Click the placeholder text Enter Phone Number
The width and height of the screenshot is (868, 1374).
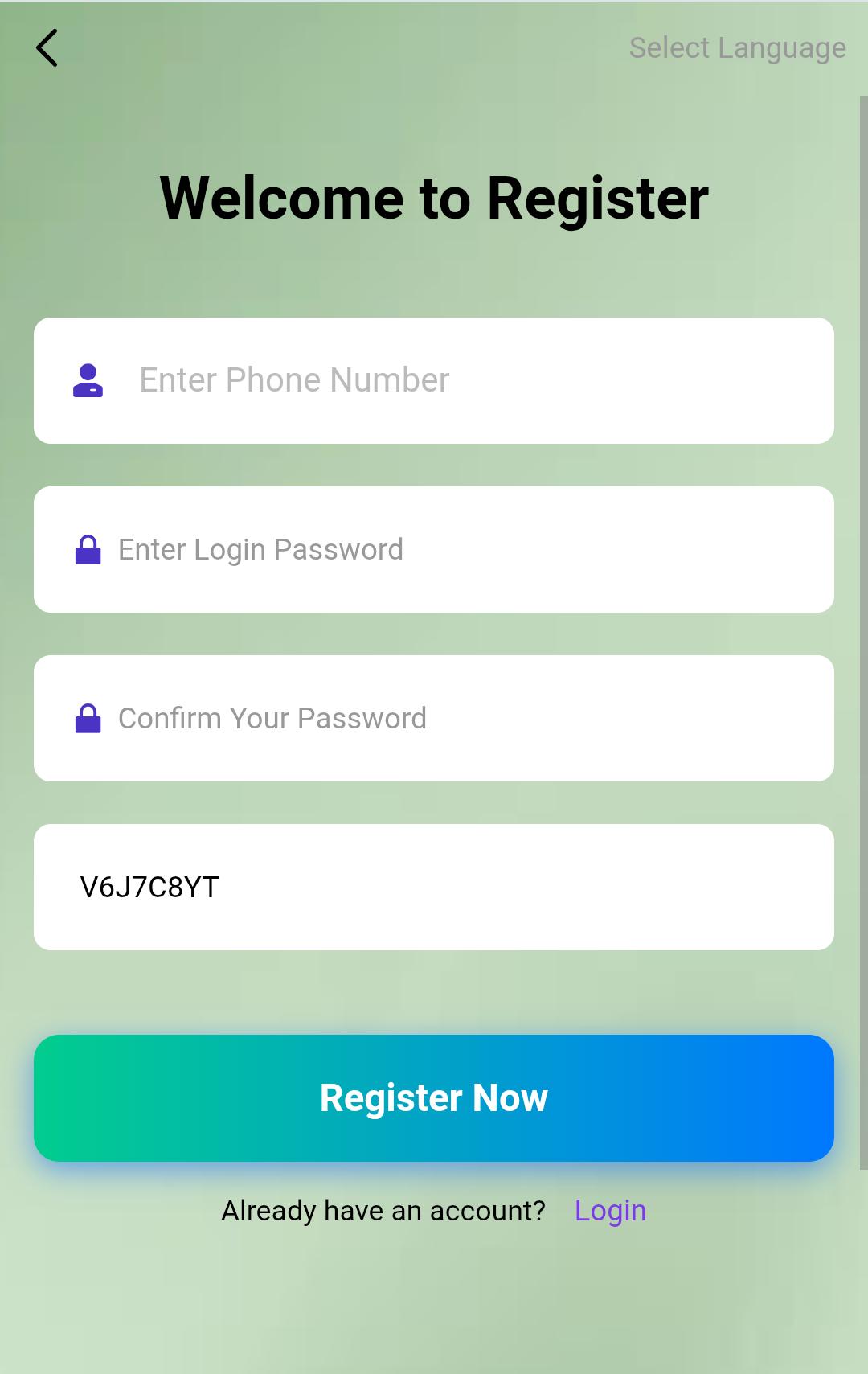pos(294,379)
